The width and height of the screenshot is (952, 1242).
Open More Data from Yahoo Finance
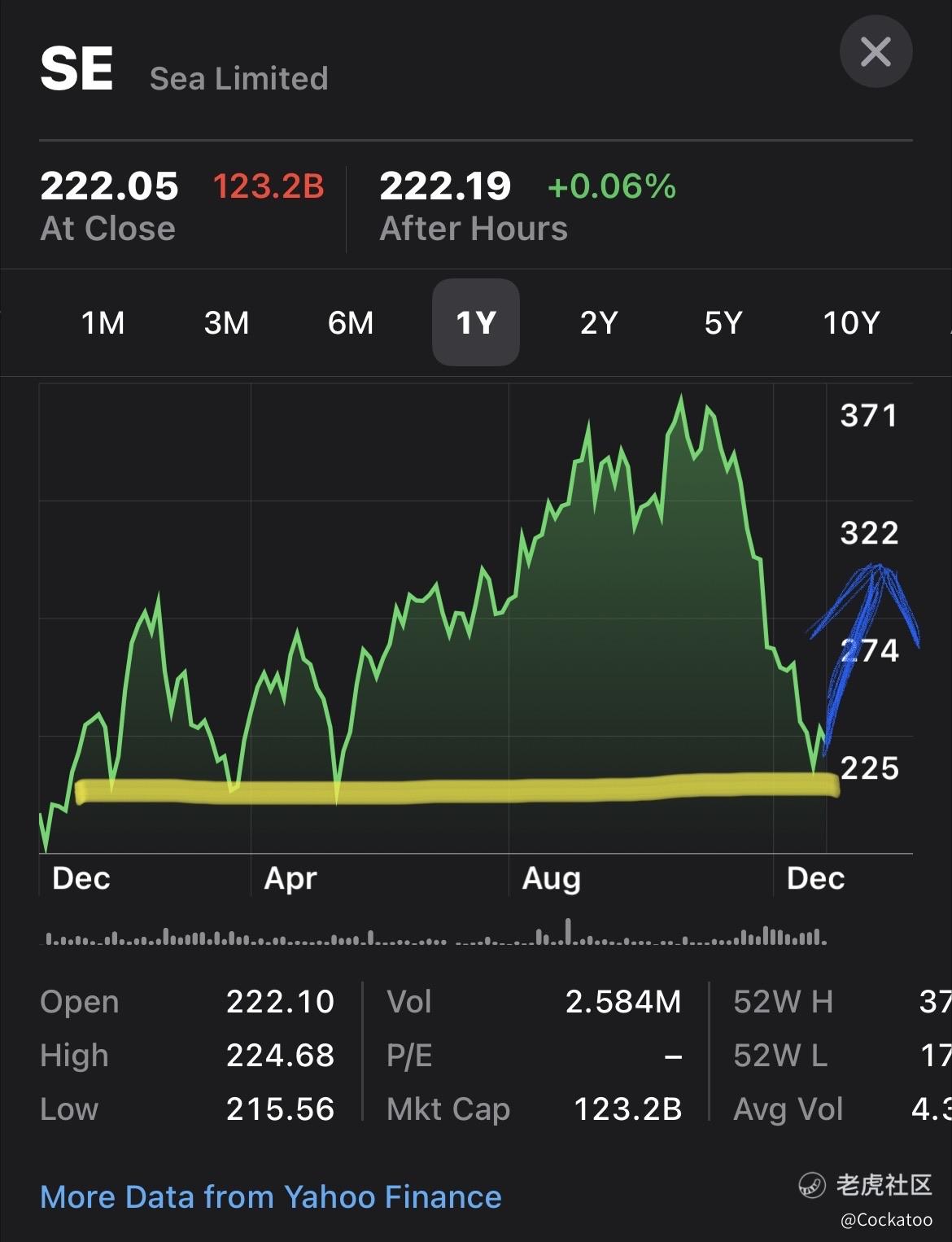(x=271, y=1196)
